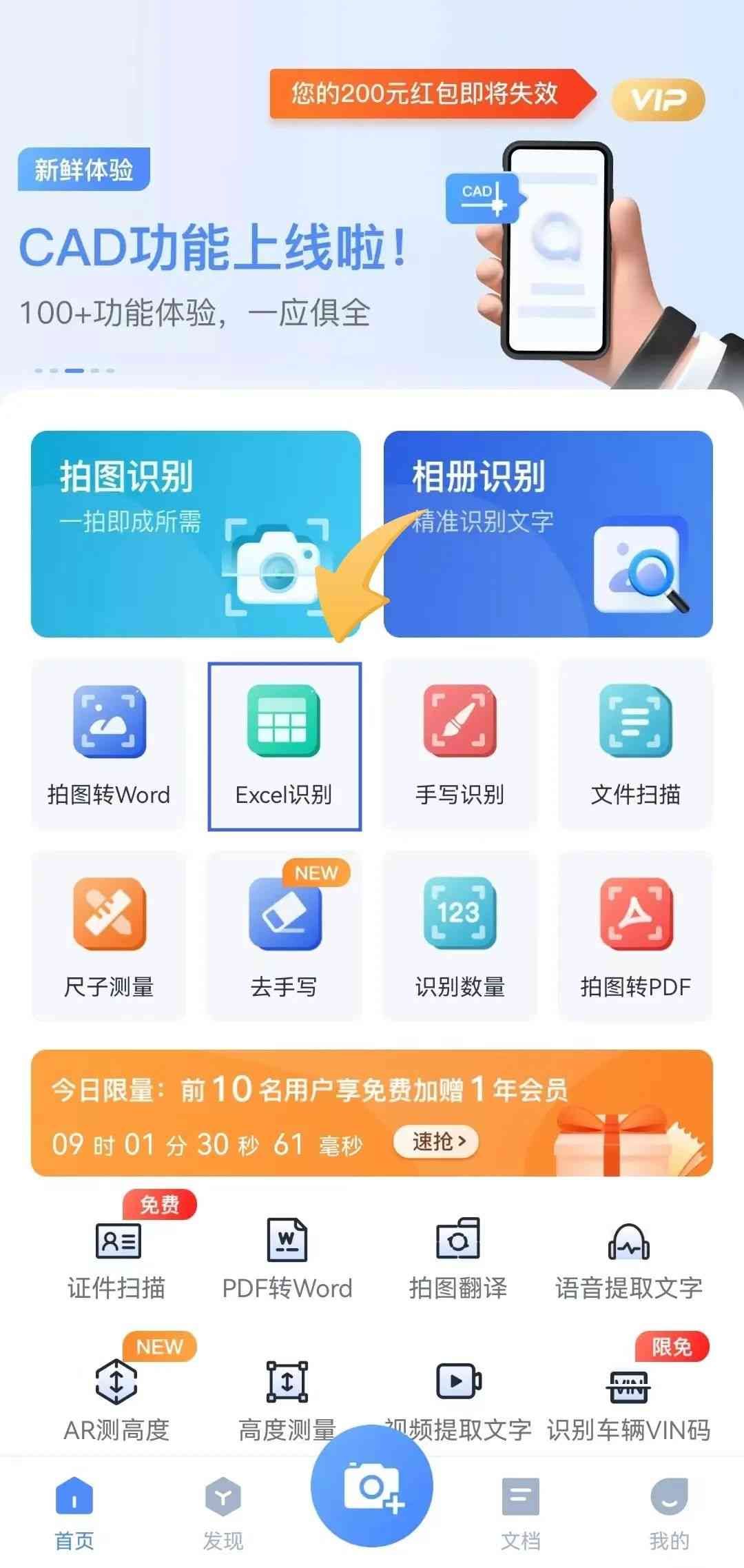The image size is (744, 1568).
Task: Open the 拍图识别 card
Action: tap(196, 533)
